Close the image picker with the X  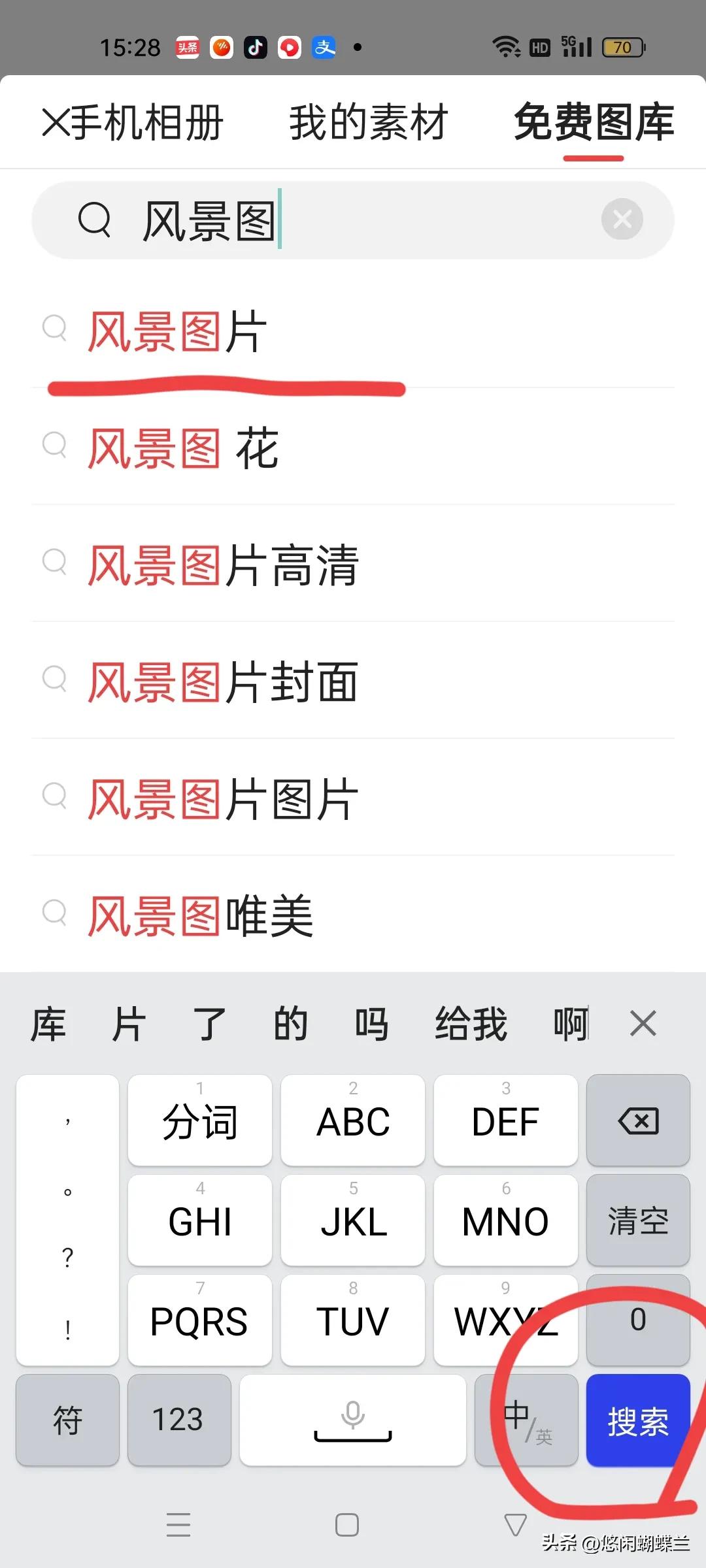55,122
